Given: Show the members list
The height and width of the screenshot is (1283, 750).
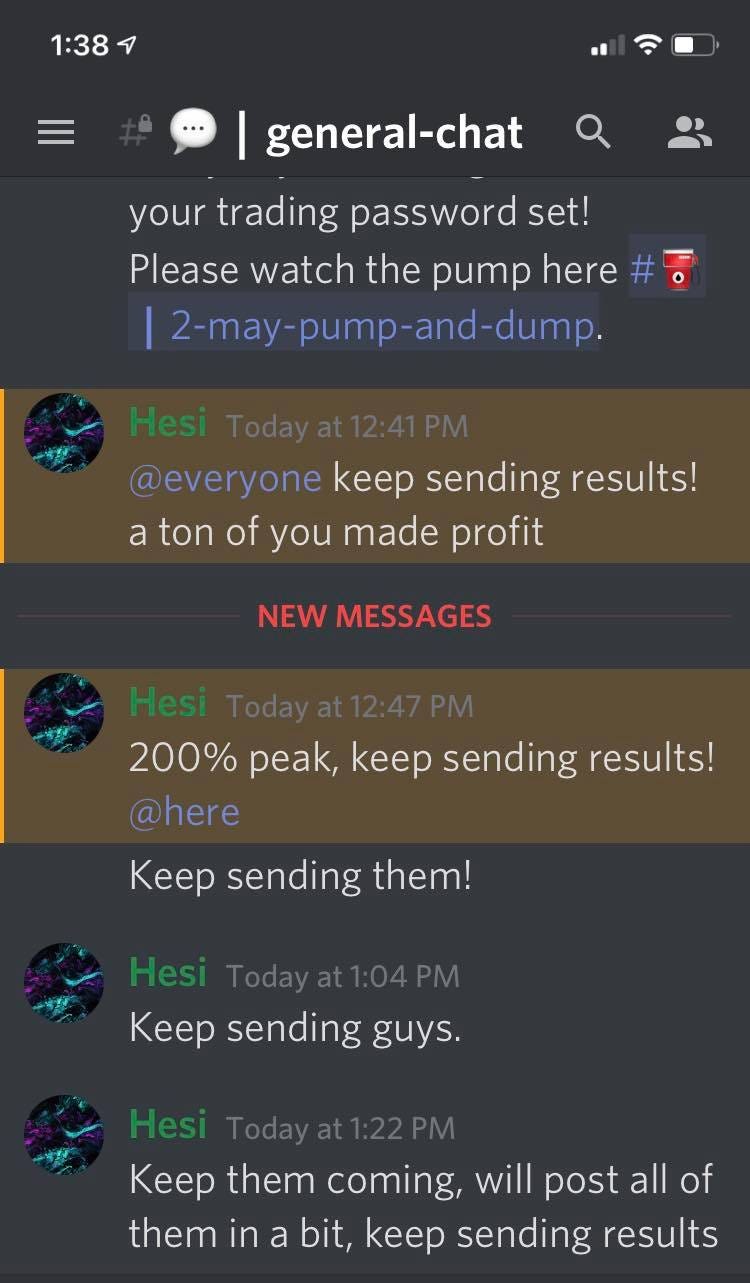Looking at the screenshot, I should click(x=689, y=133).
